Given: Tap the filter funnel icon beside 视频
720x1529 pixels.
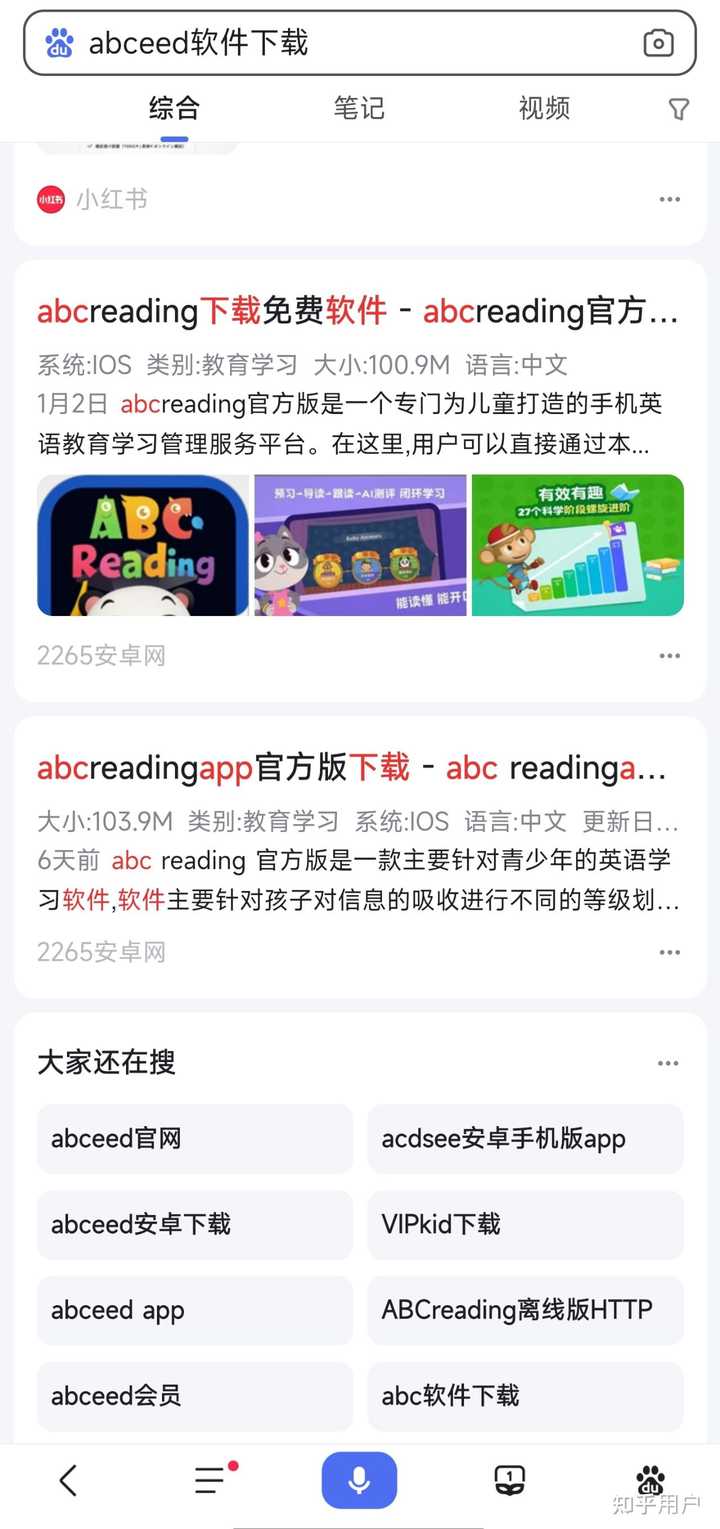Looking at the screenshot, I should 679,109.
